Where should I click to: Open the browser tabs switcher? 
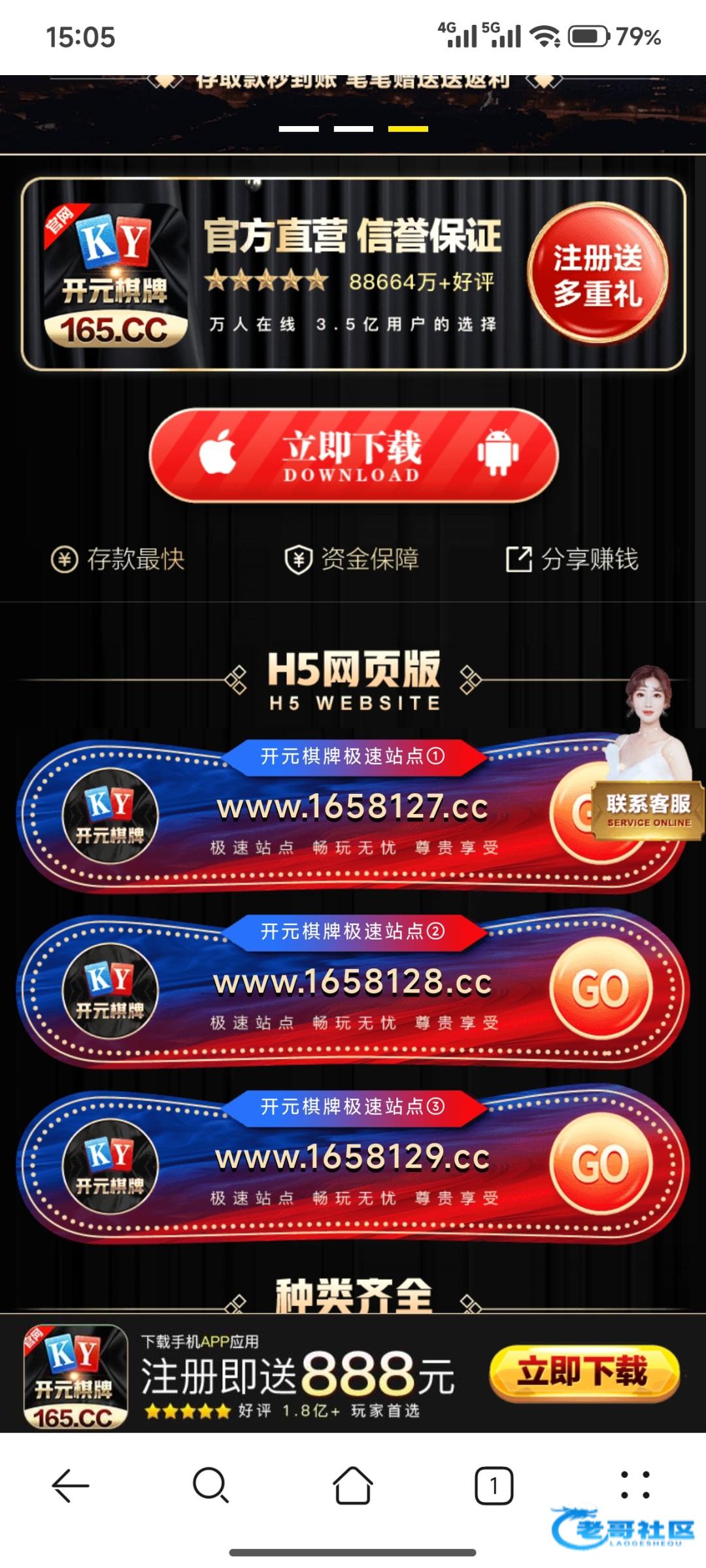[x=494, y=1486]
